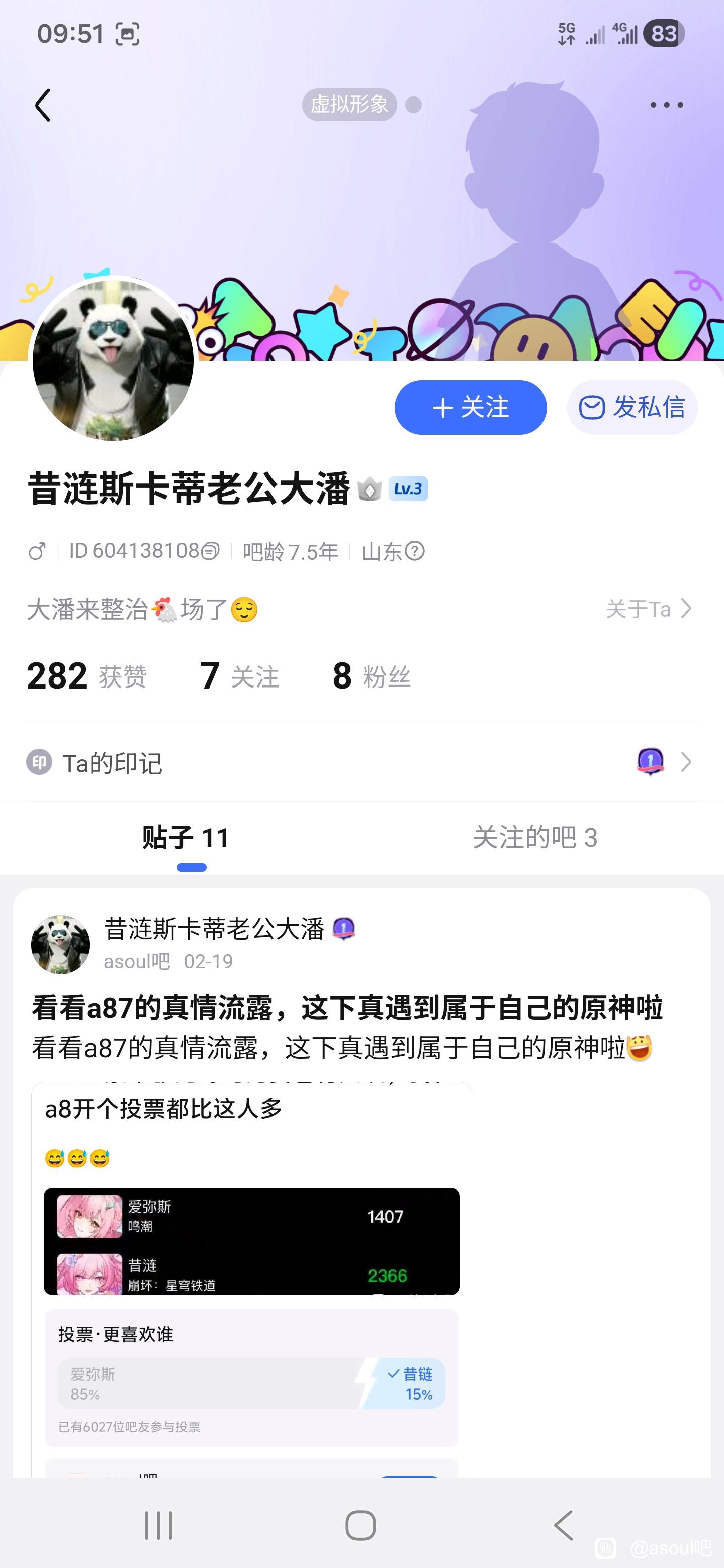The width and height of the screenshot is (724, 1568).
Task: Send a private message via 发私信
Action: click(631, 407)
